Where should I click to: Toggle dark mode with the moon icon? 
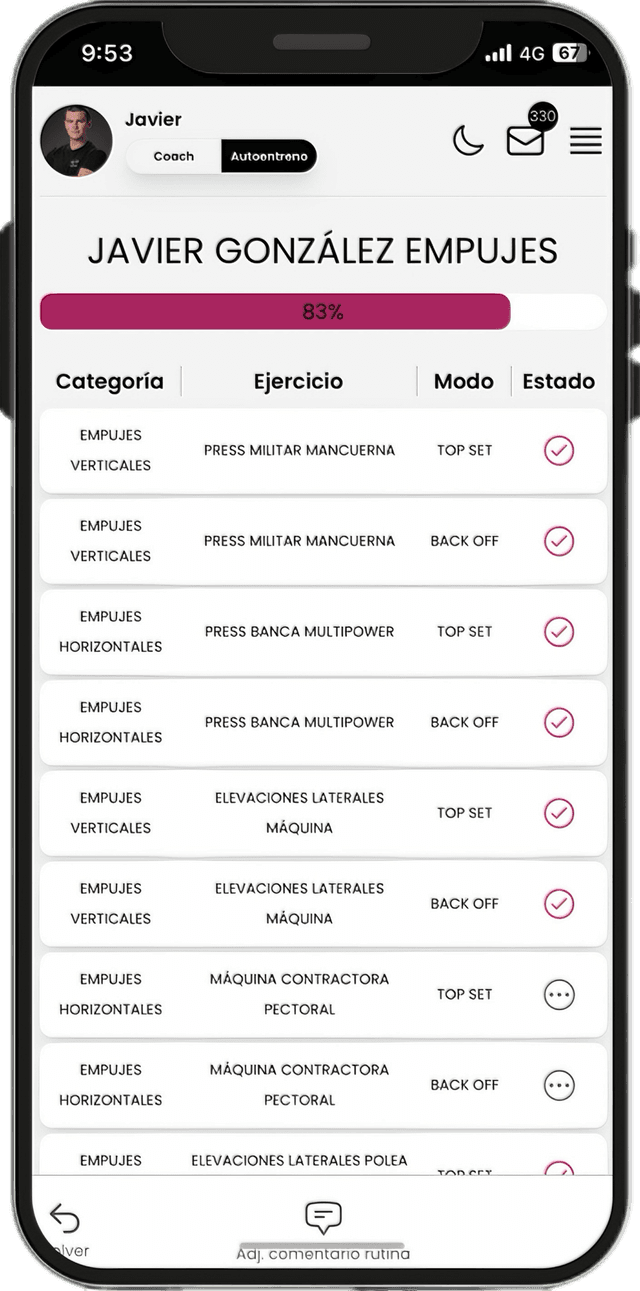point(468,141)
